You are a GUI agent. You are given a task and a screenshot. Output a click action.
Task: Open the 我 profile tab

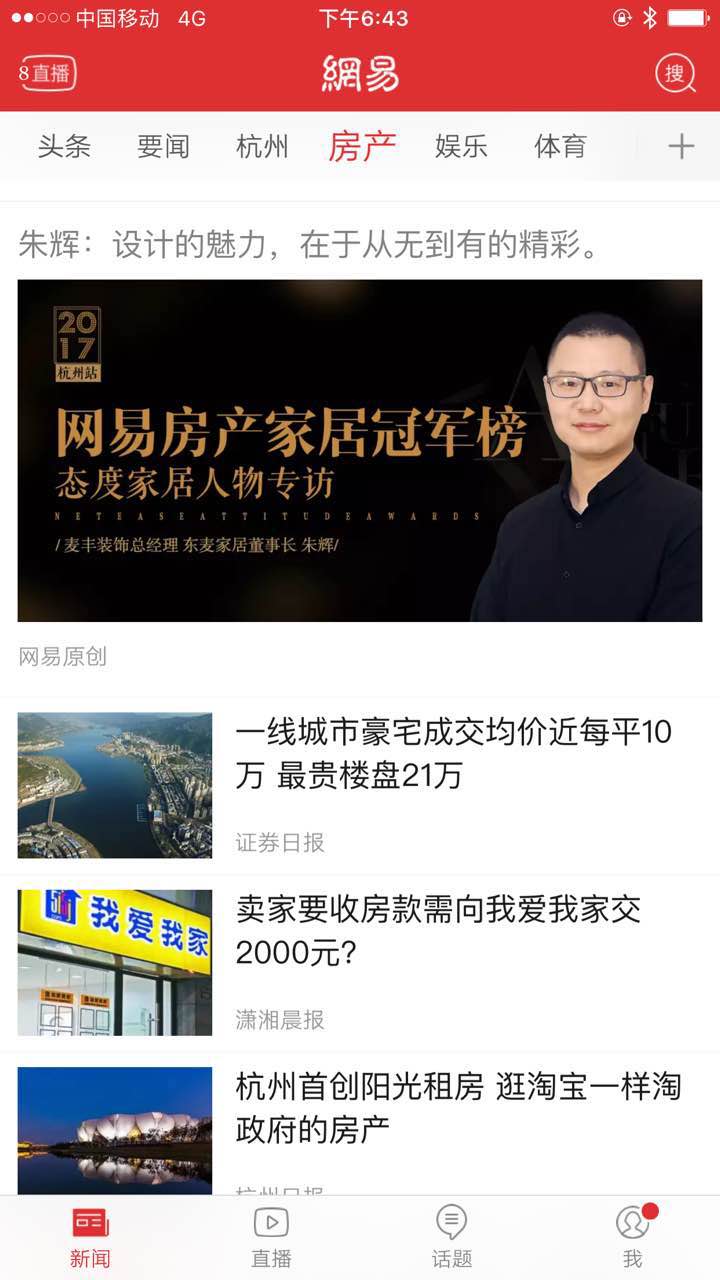click(x=632, y=1236)
